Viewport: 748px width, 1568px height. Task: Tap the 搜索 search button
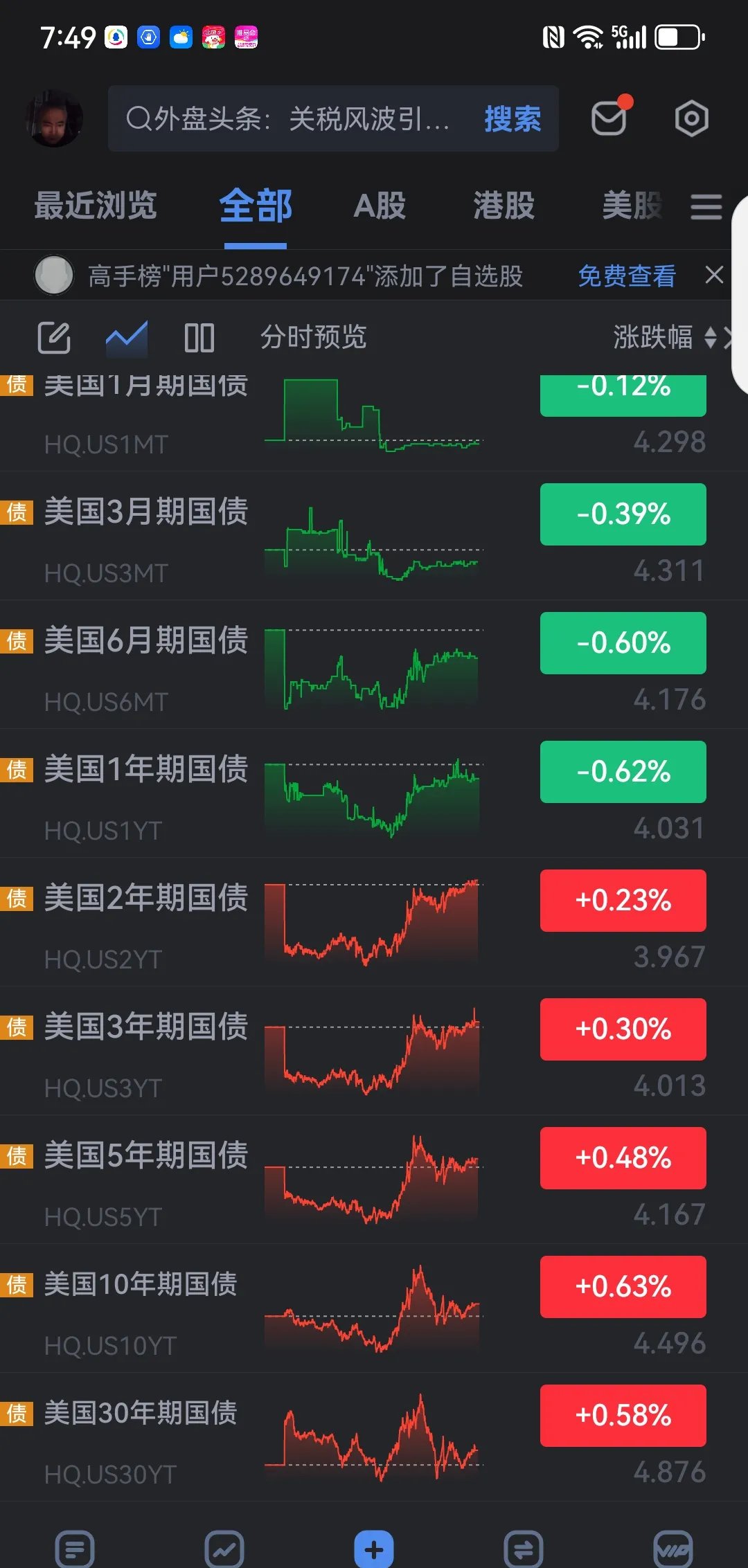point(511,119)
